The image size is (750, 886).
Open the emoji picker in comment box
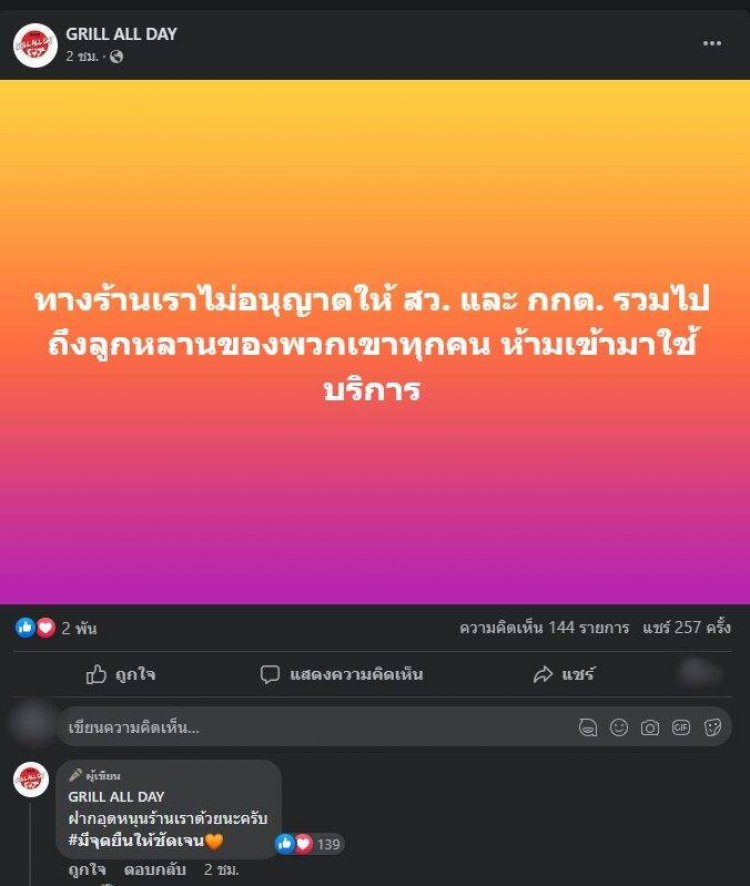tap(619, 728)
